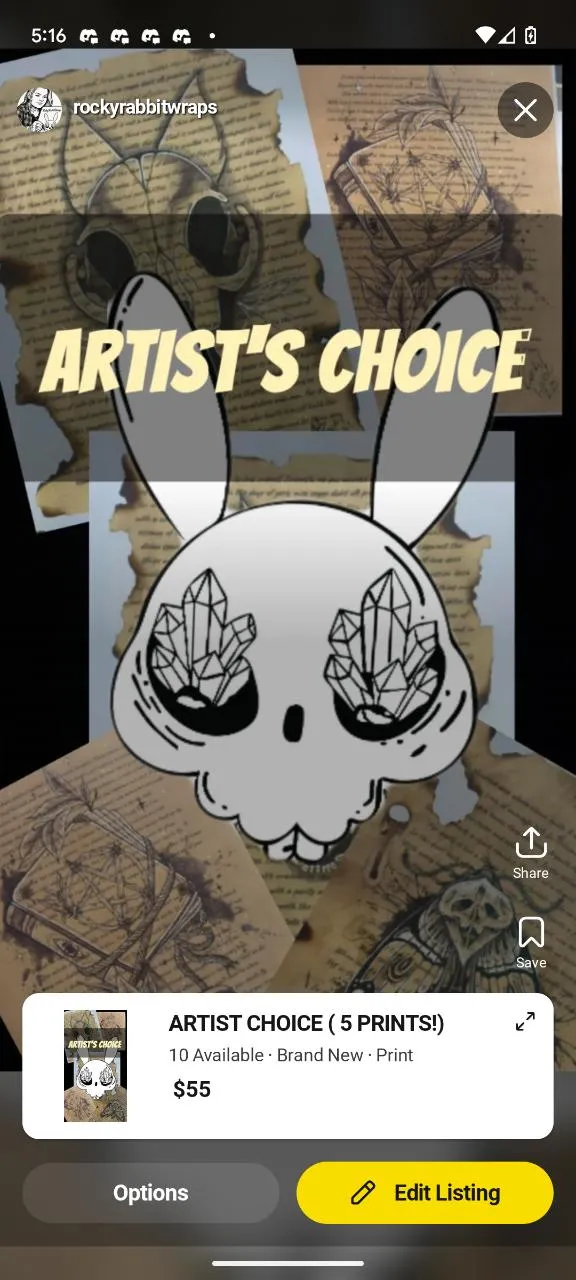Close the listing viewer

tap(525, 110)
